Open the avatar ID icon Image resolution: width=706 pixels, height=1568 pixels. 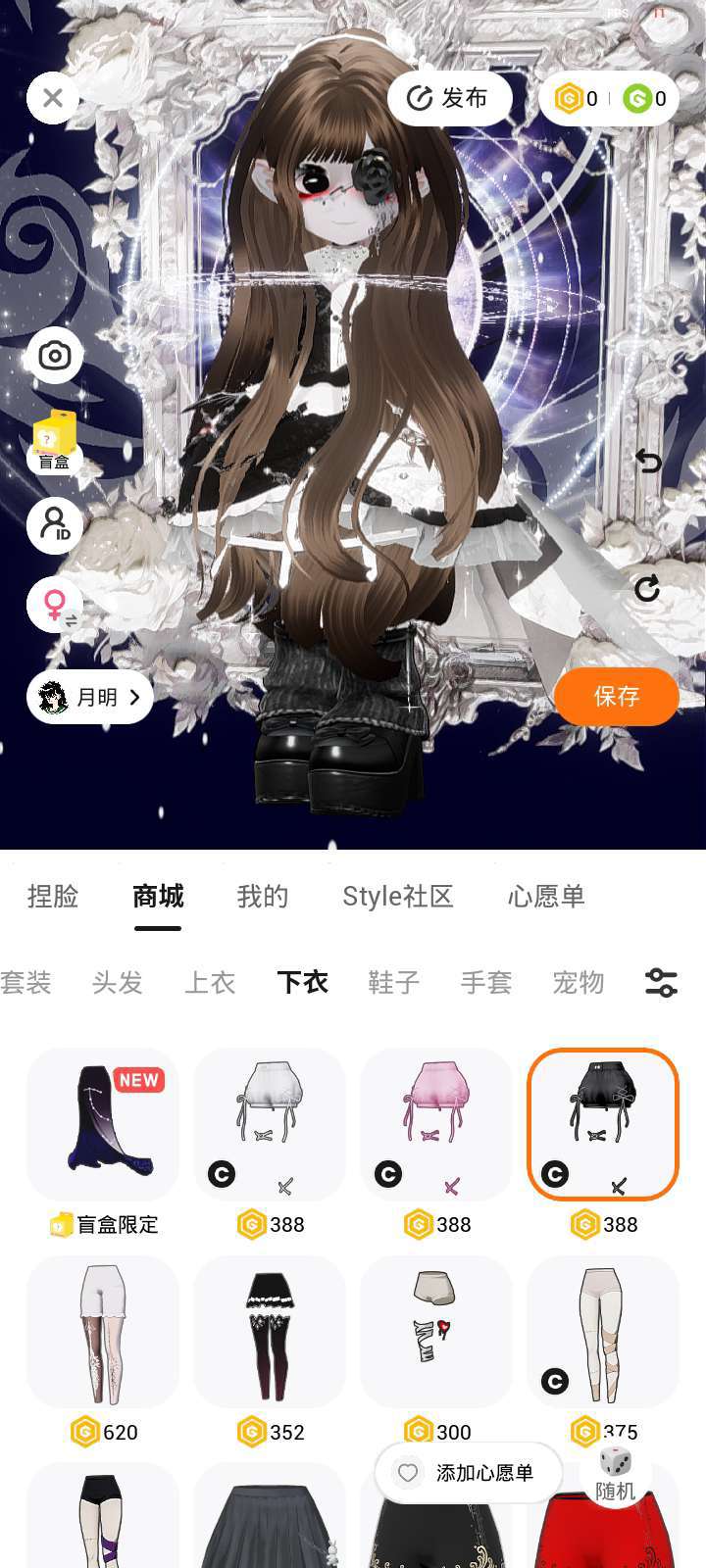tap(55, 526)
